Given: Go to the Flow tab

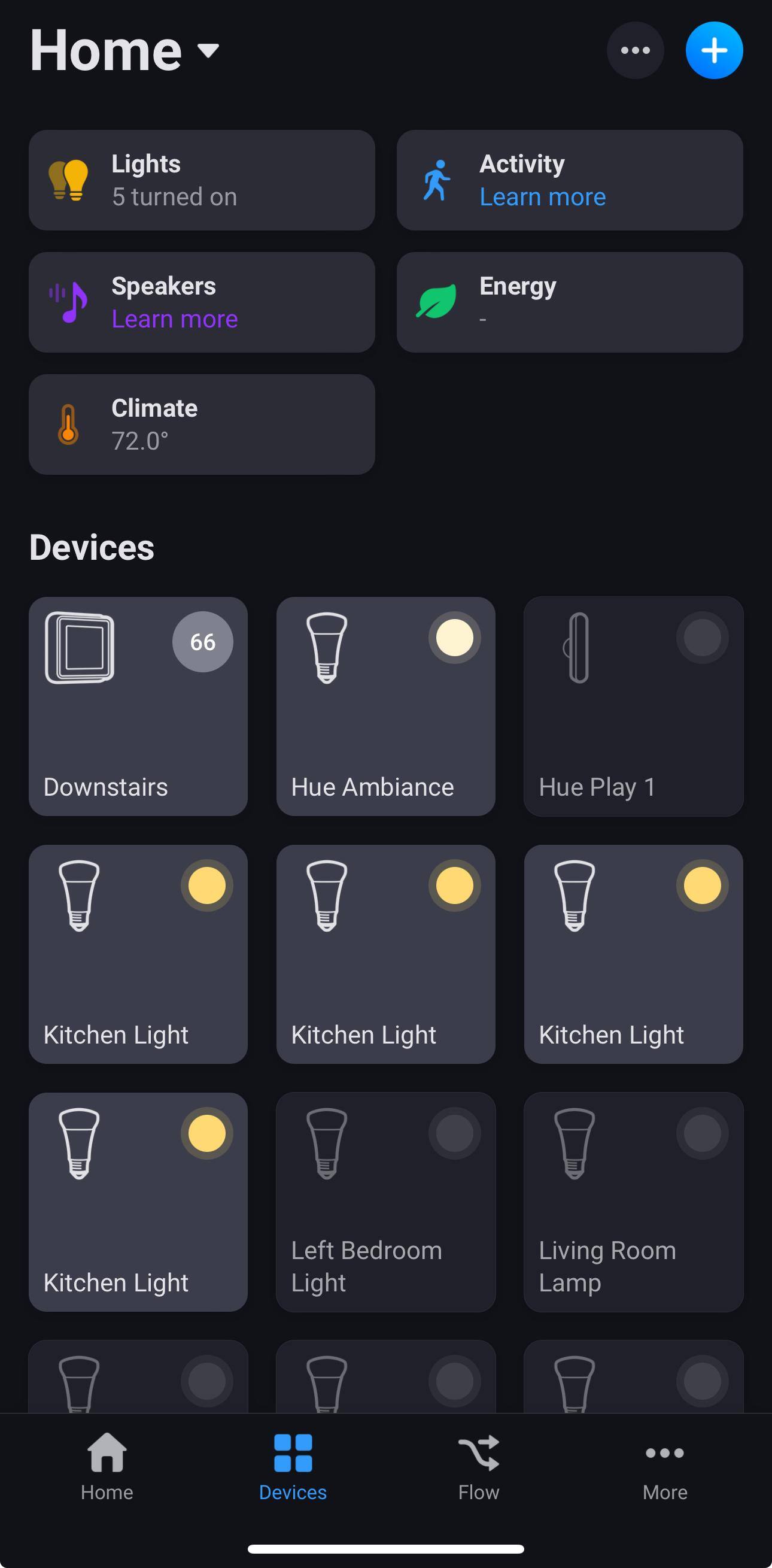Looking at the screenshot, I should [x=479, y=1466].
